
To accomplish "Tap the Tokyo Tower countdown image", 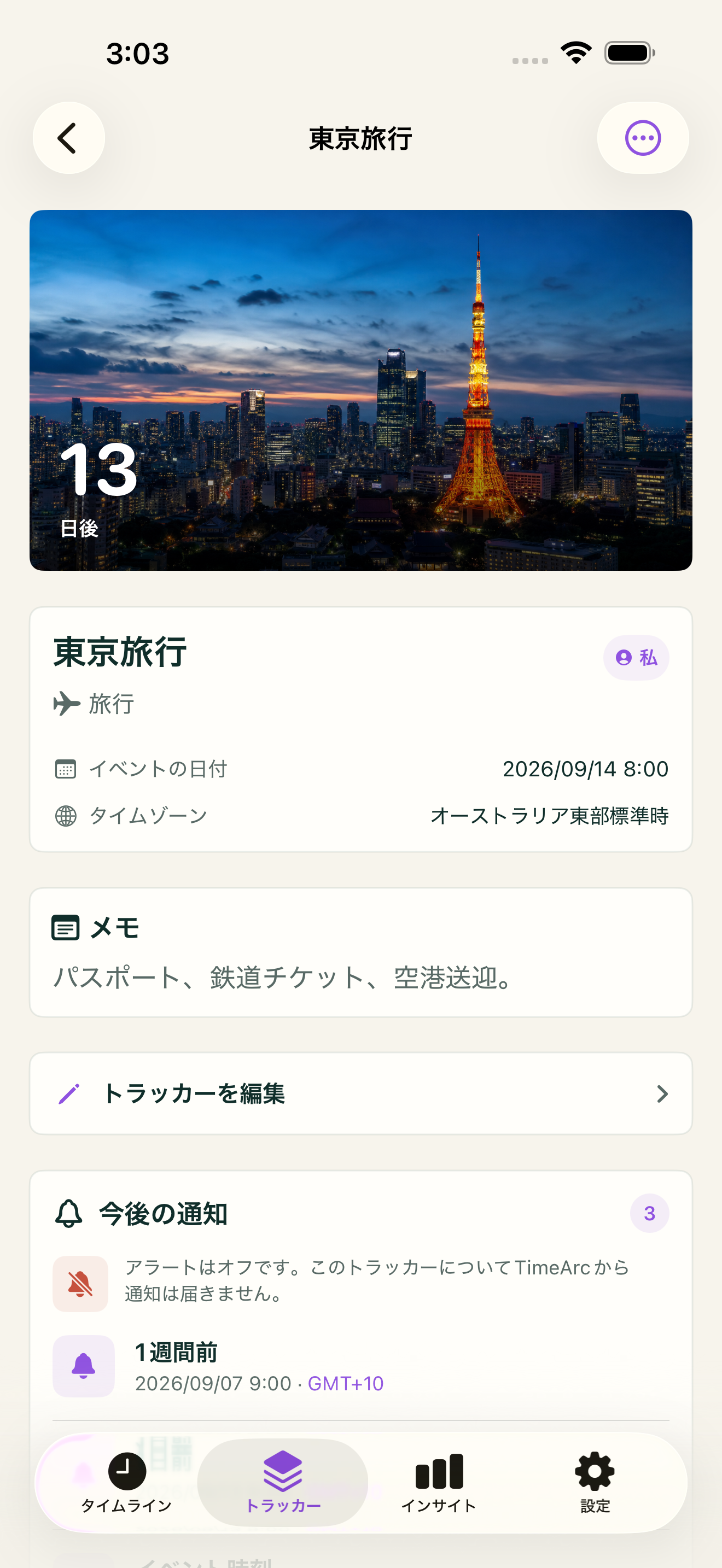I will tap(361, 390).
